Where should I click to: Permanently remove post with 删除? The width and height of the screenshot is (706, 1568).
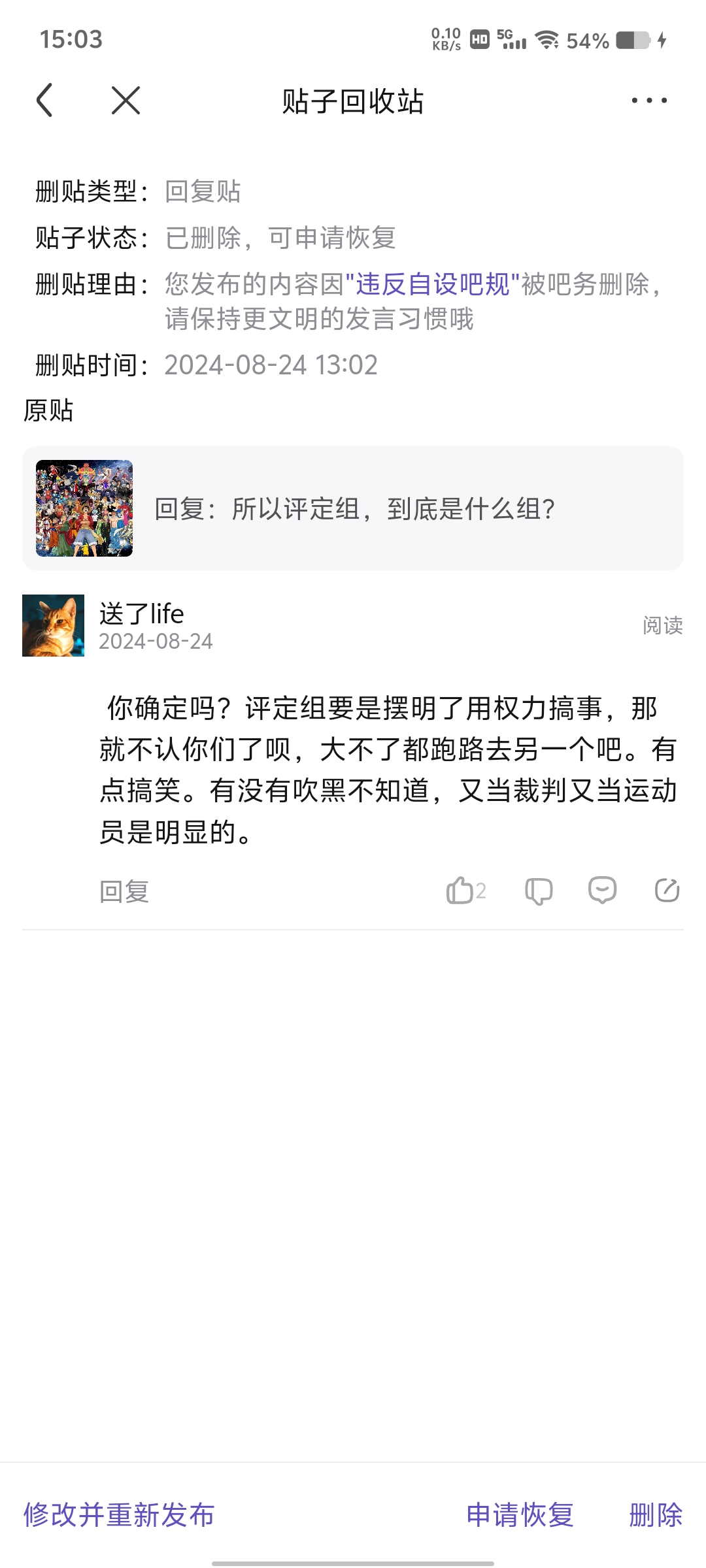click(655, 1515)
